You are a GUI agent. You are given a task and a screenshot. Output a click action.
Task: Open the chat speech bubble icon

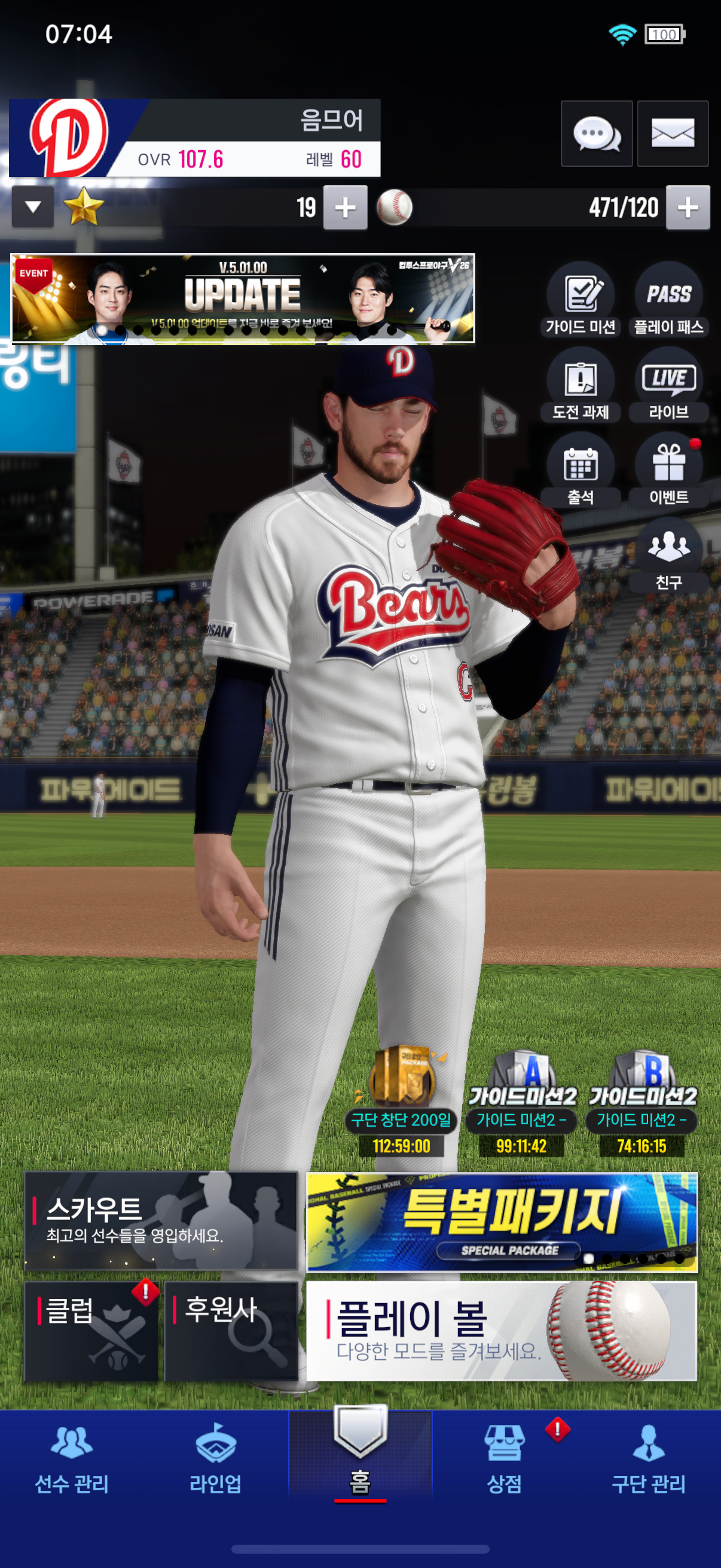pos(596,133)
